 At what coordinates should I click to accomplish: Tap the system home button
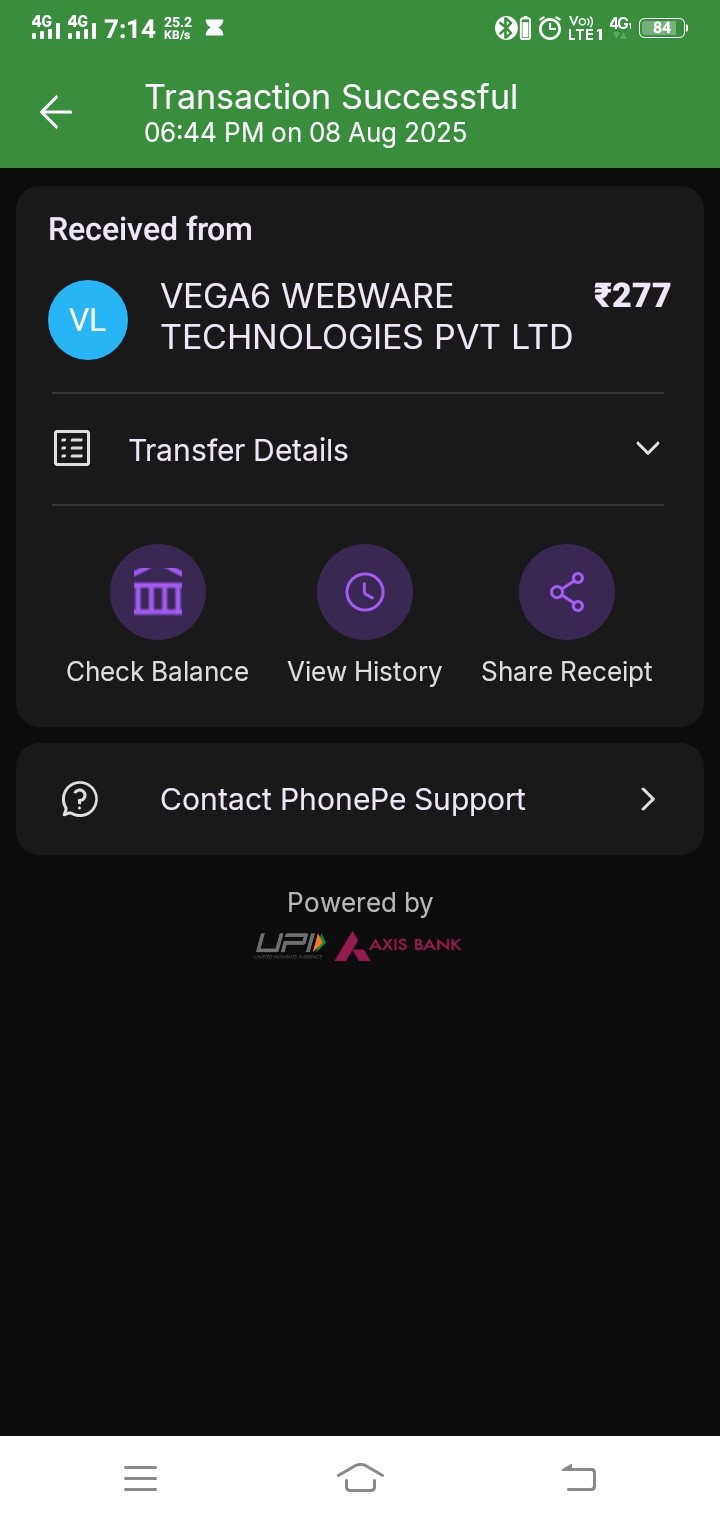360,1477
